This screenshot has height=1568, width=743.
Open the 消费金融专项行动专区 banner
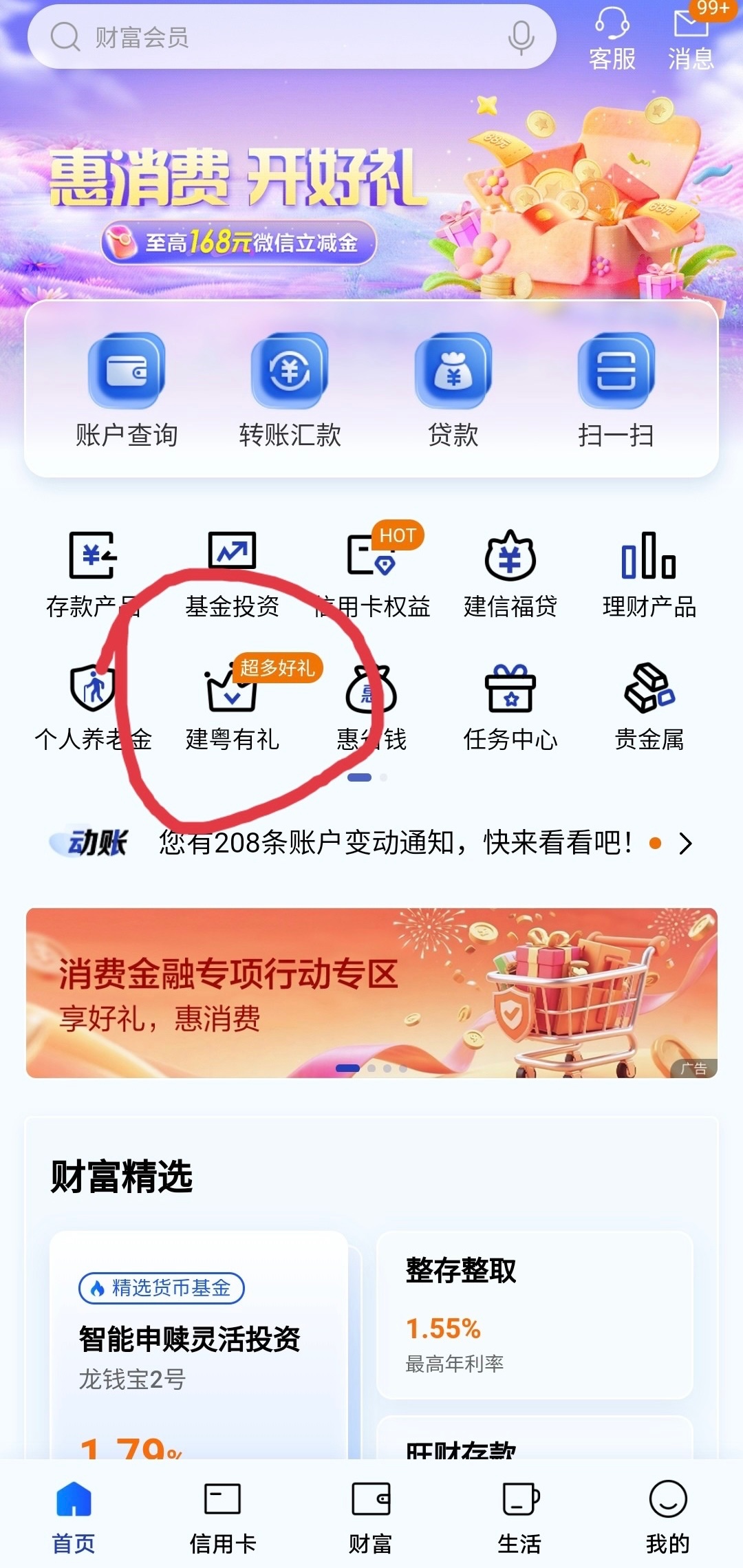(371, 992)
